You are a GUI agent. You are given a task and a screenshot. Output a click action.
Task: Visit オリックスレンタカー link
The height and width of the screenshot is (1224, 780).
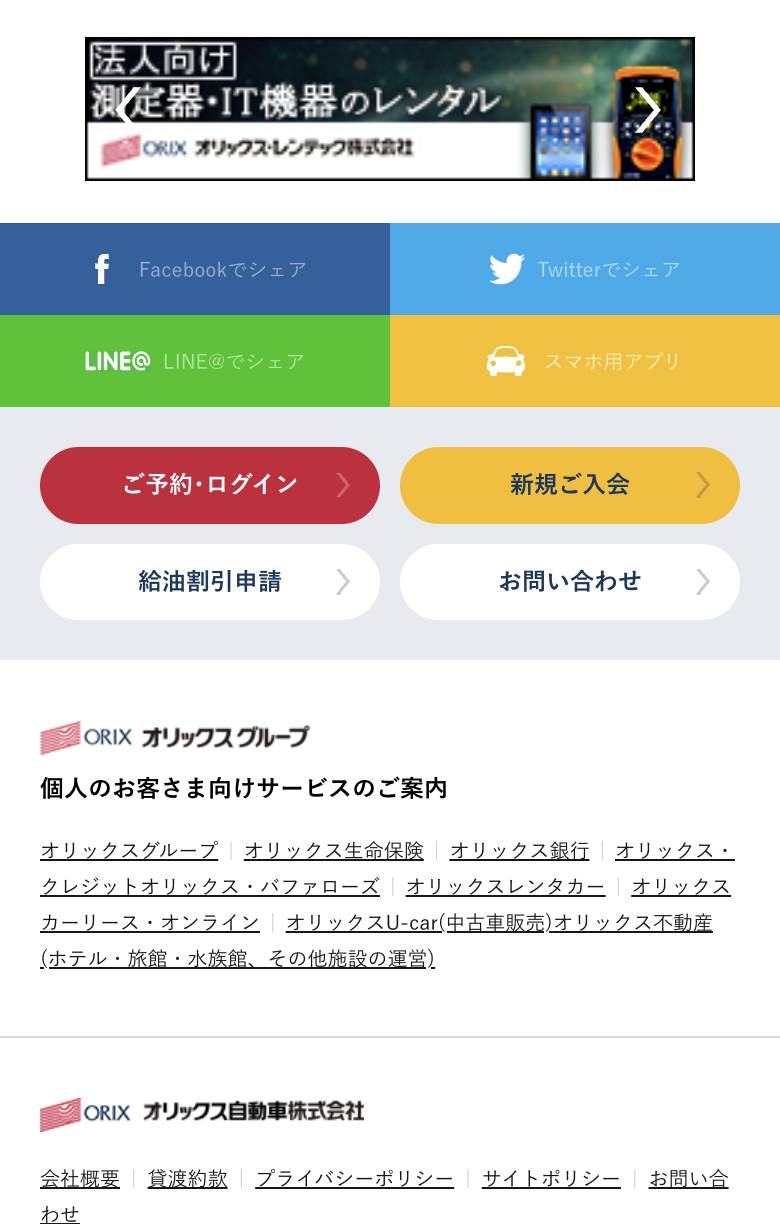pyautogui.click(x=505, y=886)
